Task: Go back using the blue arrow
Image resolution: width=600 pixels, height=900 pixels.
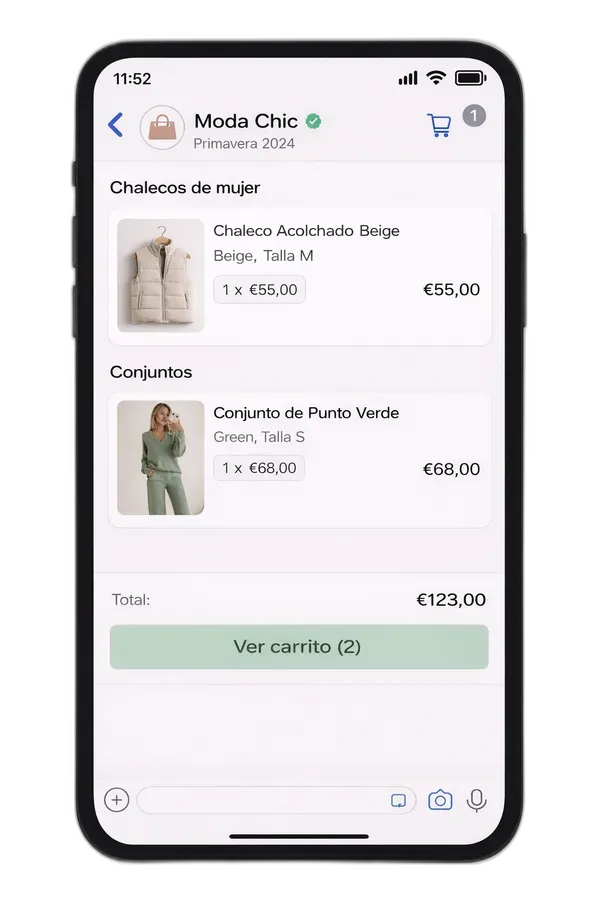Action: [116, 125]
